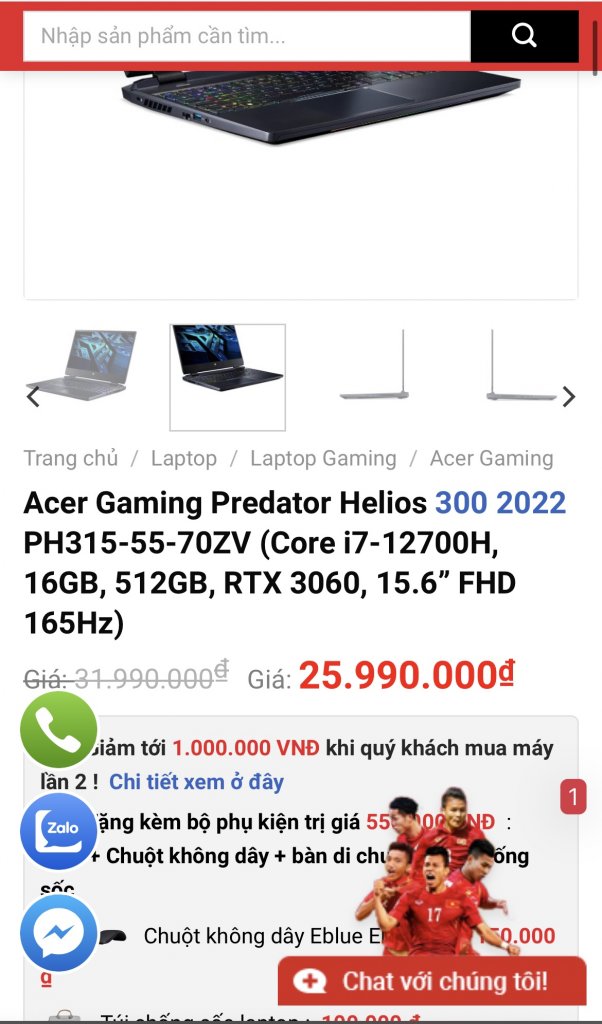Image resolution: width=602 pixels, height=1024 pixels.
Task: Contact the shop via Zalo button
Action: click(58, 831)
